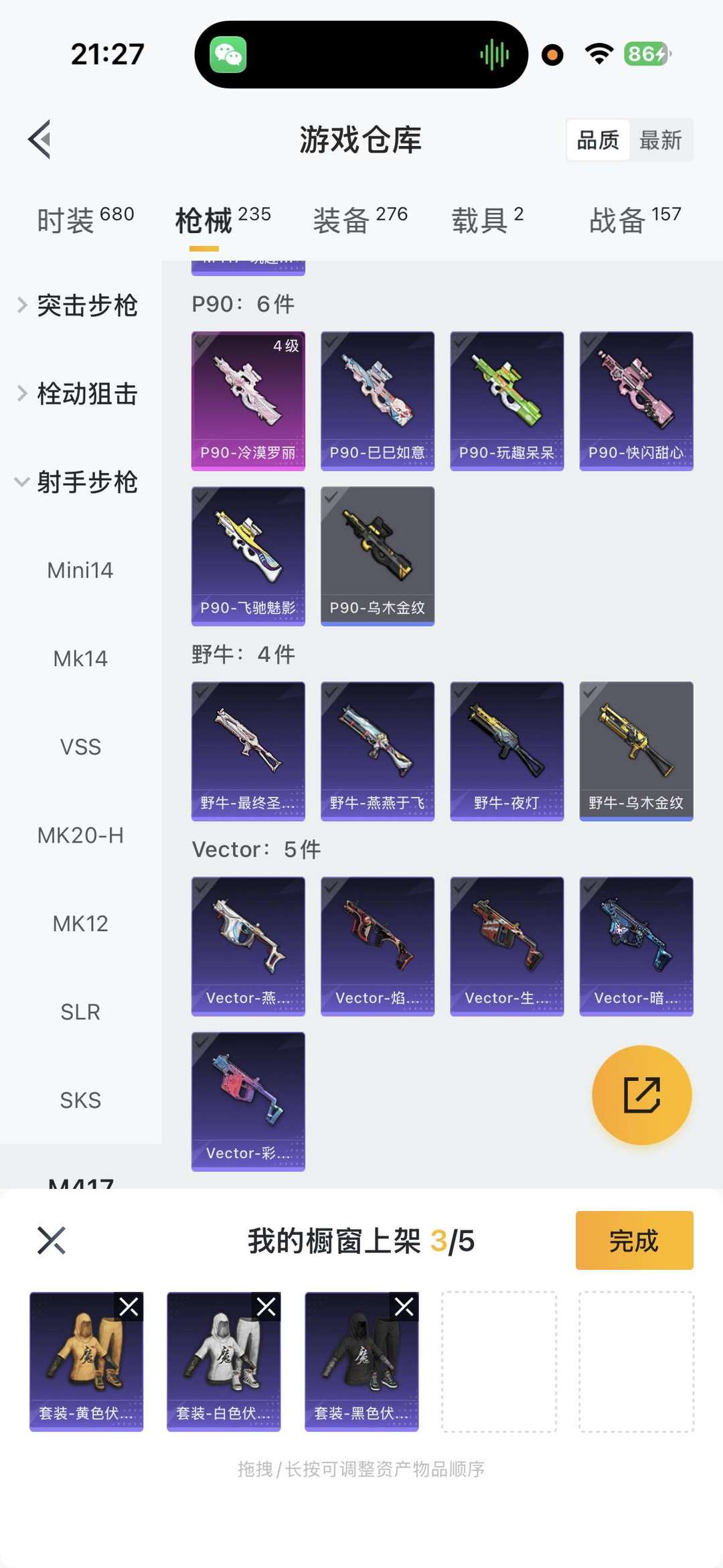723x1568 pixels.
Task: Tap an empty showcase slot
Action: point(499,1363)
